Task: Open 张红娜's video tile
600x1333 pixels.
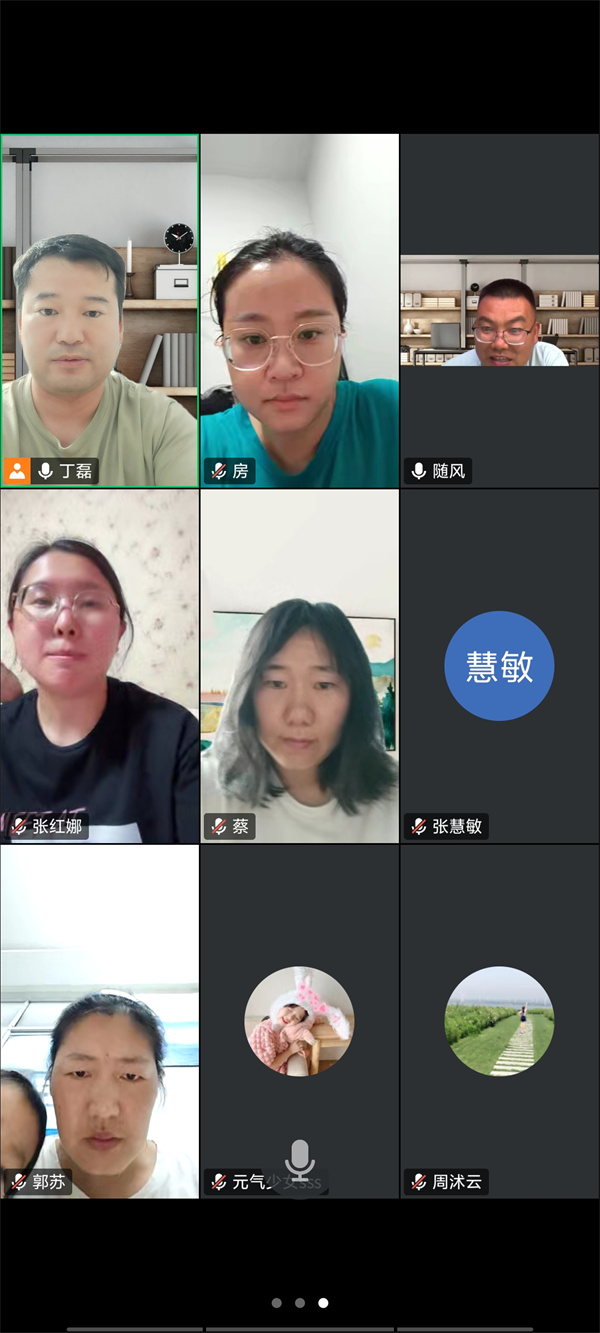Action: point(99,666)
